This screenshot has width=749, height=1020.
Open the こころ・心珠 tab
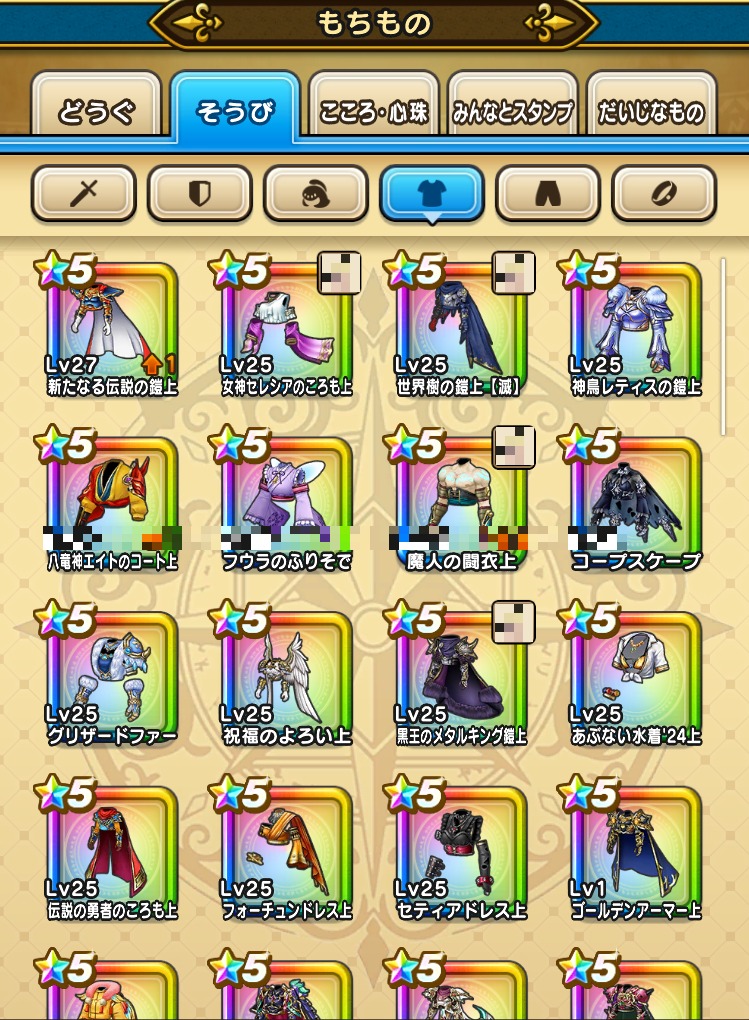[373, 110]
